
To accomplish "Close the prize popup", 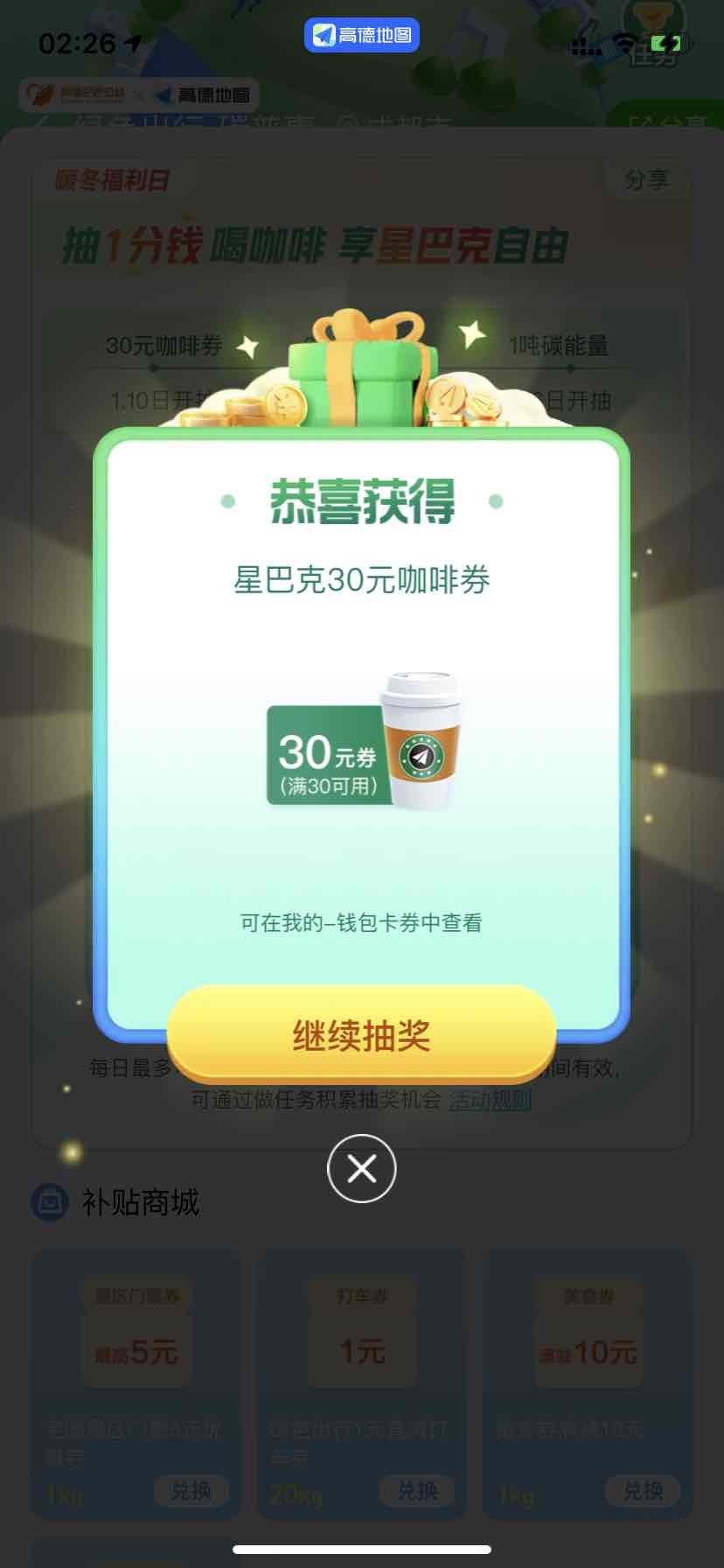I will [x=361, y=1168].
